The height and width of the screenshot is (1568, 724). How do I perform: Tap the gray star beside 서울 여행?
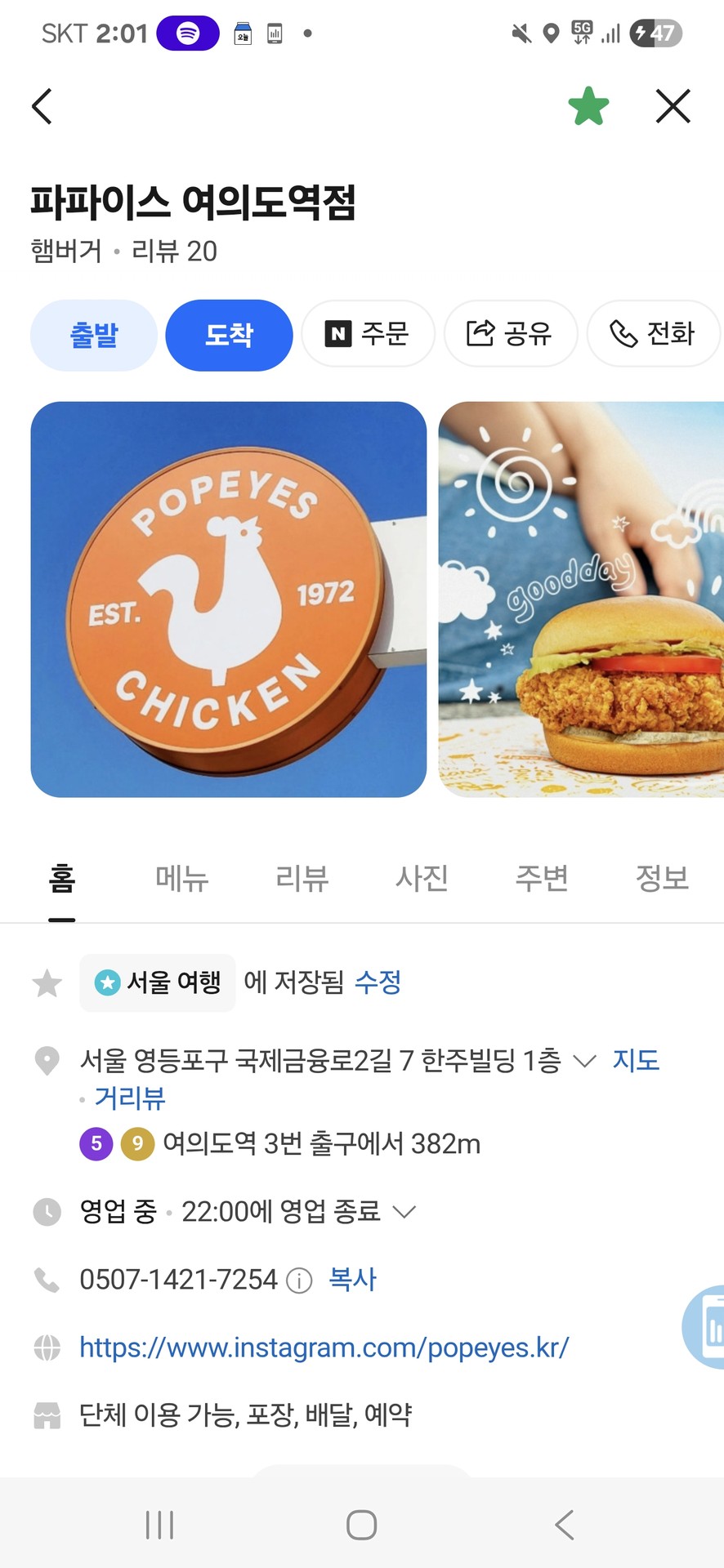click(x=47, y=982)
